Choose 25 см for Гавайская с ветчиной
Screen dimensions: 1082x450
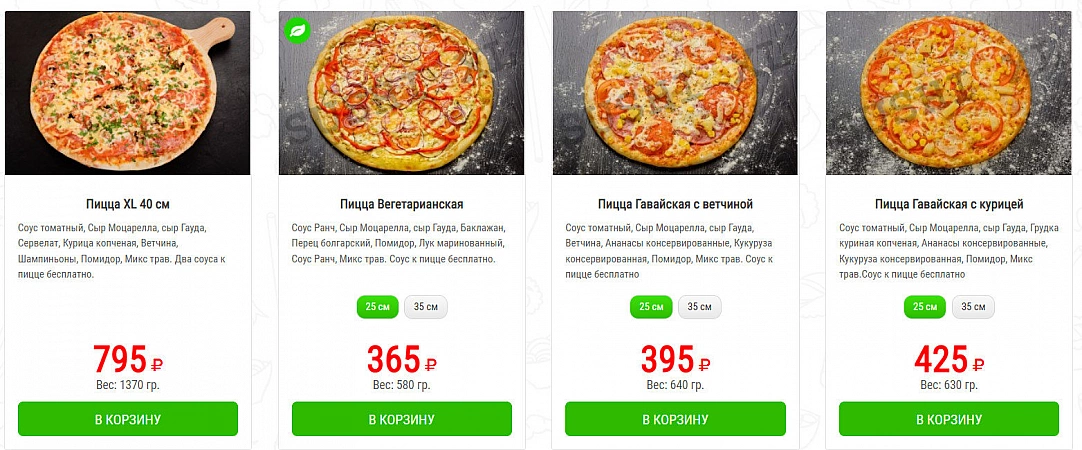[651, 307]
